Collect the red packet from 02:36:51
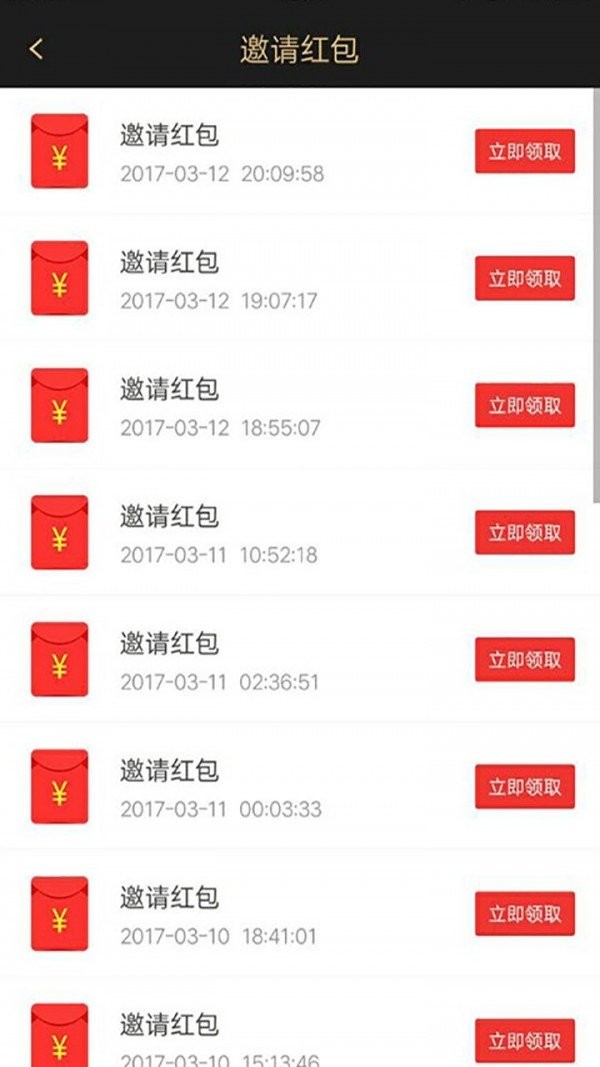The height and width of the screenshot is (1067, 600). point(524,659)
